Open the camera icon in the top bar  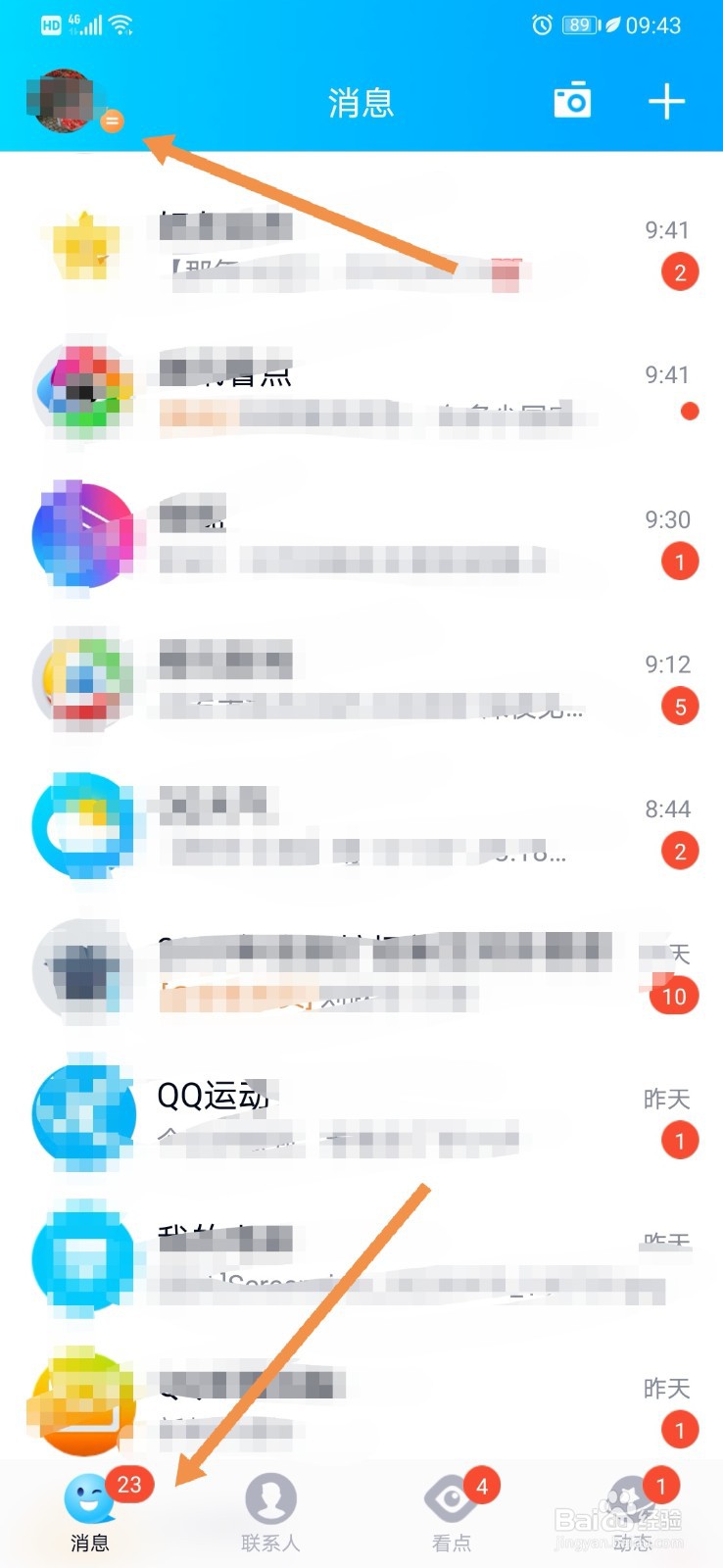coord(573,100)
